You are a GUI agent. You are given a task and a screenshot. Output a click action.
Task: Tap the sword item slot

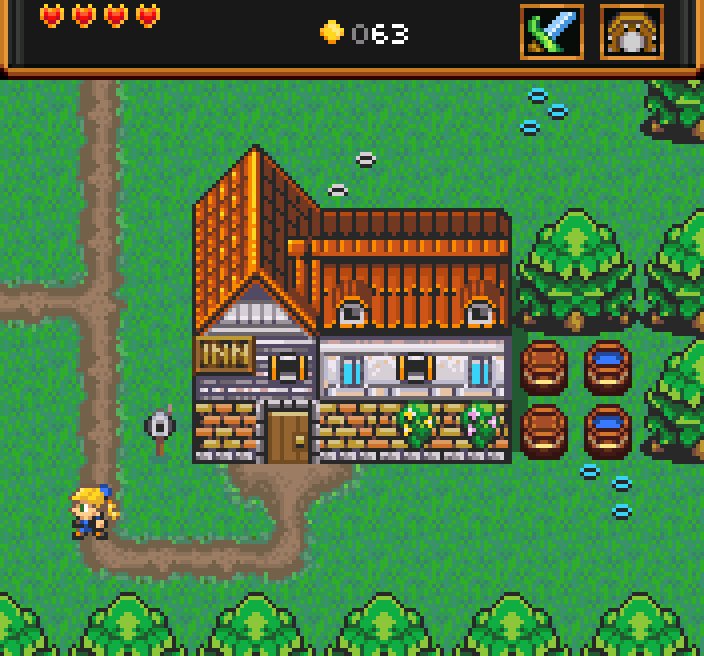point(552,32)
